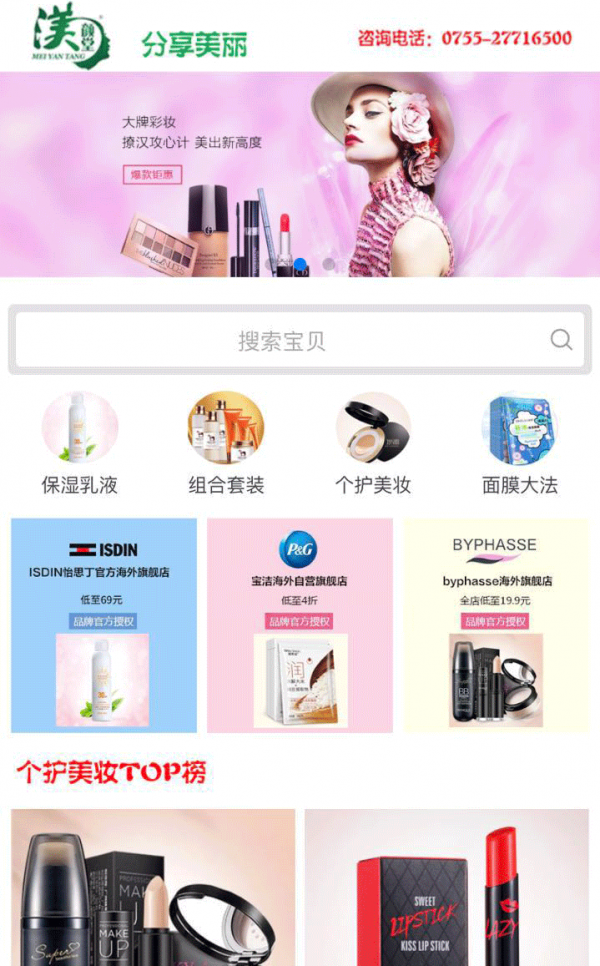The width and height of the screenshot is (600, 966).
Task: Tap the magnifier search icon
Action: tap(561, 340)
